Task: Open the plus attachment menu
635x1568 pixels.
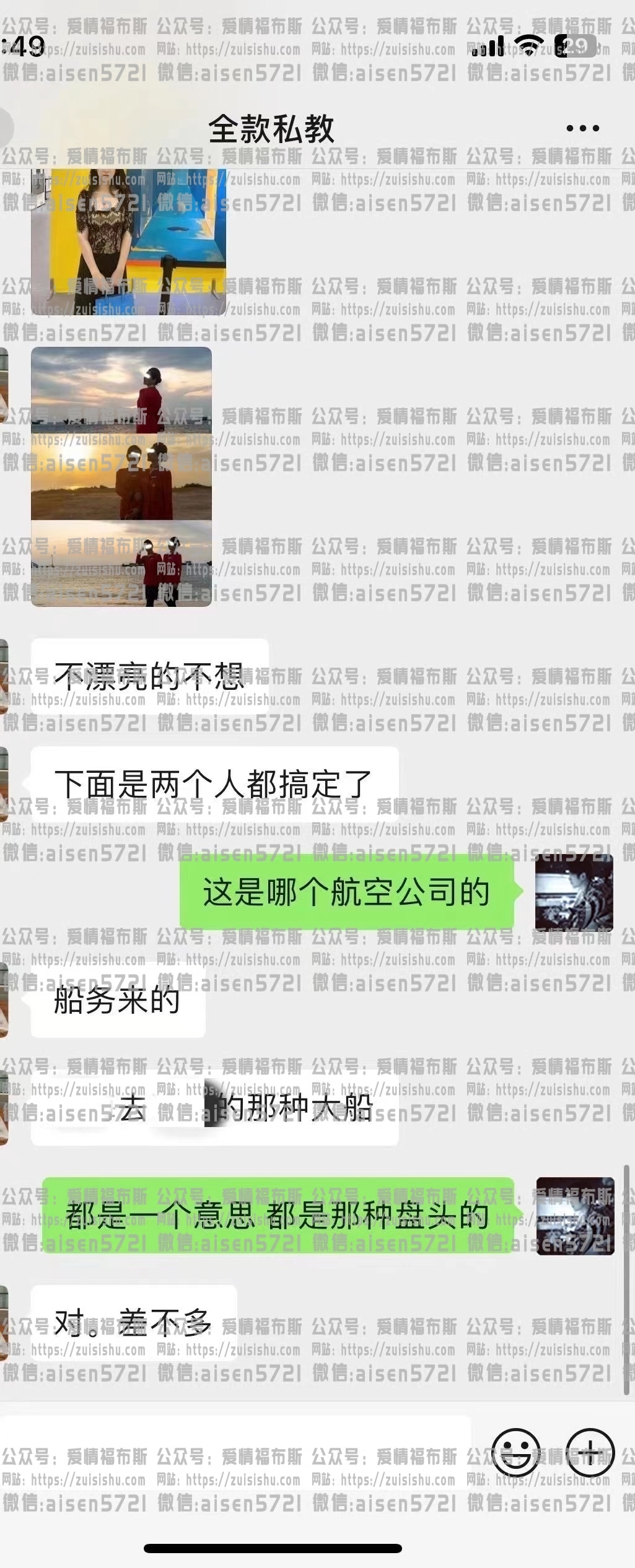Action: tap(590, 1452)
